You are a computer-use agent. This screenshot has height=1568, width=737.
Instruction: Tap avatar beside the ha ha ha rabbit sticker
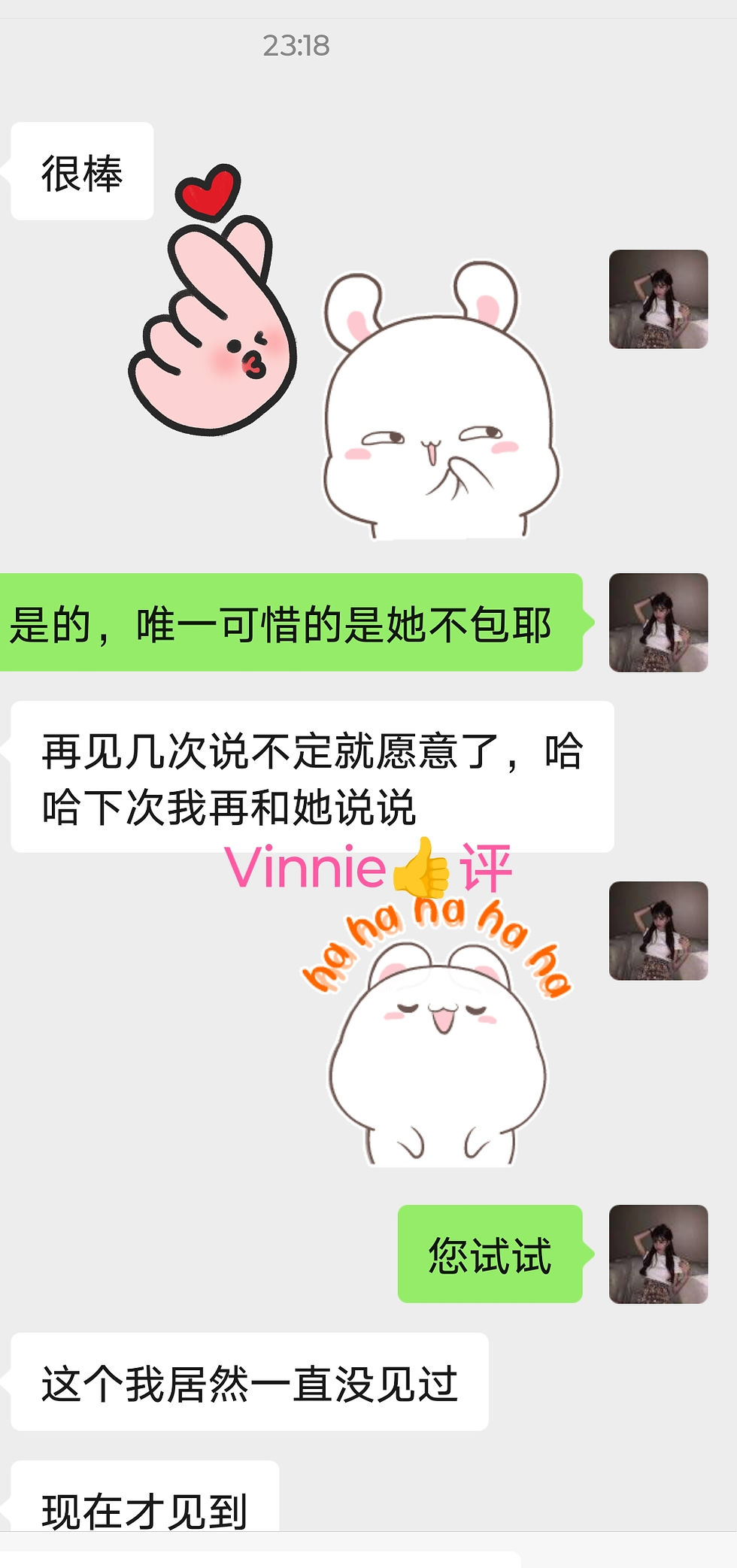click(658, 930)
